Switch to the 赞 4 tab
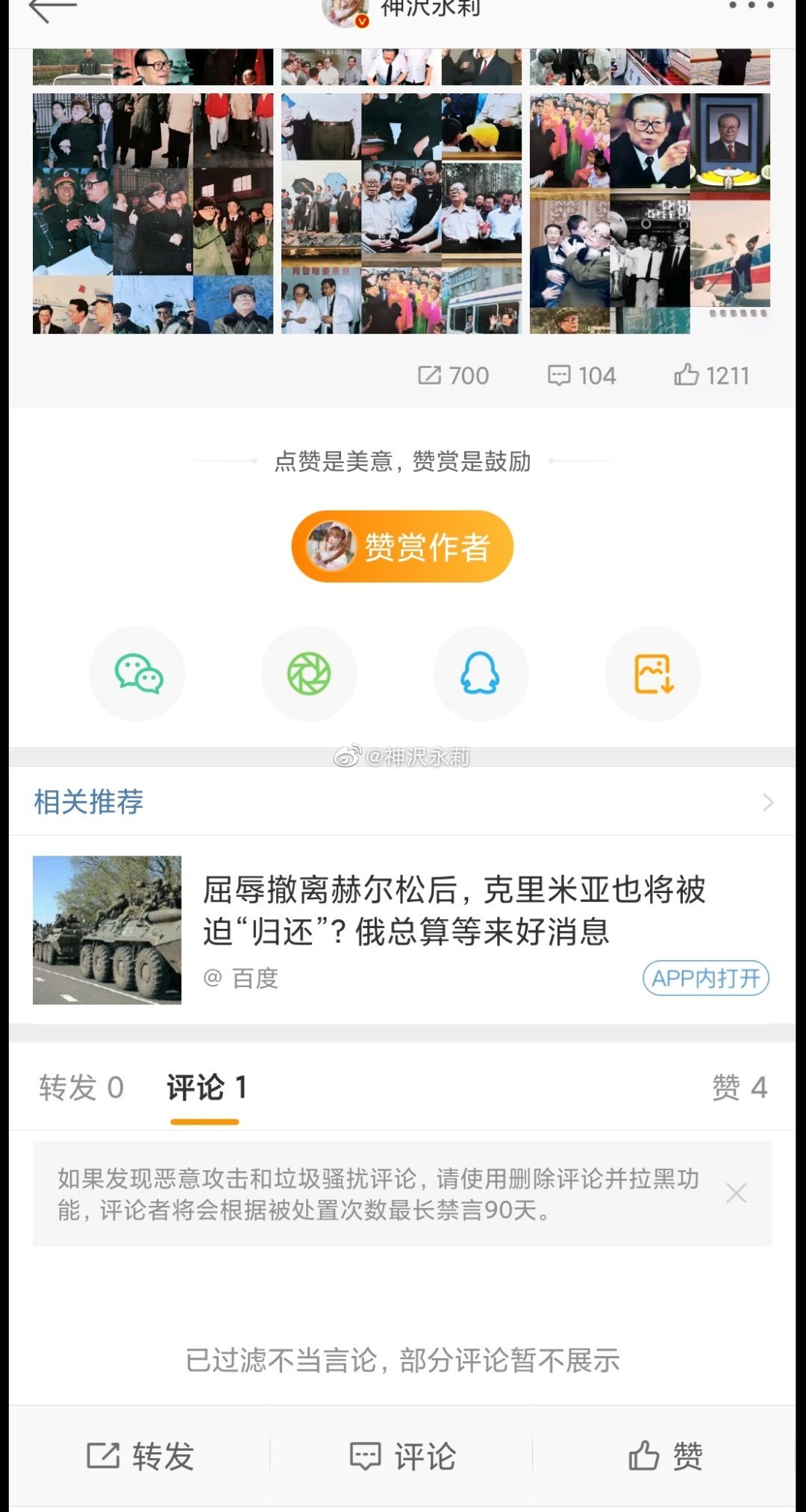Image resolution: width=806 pixels, height=1512 pixels. coord(739,1088)
